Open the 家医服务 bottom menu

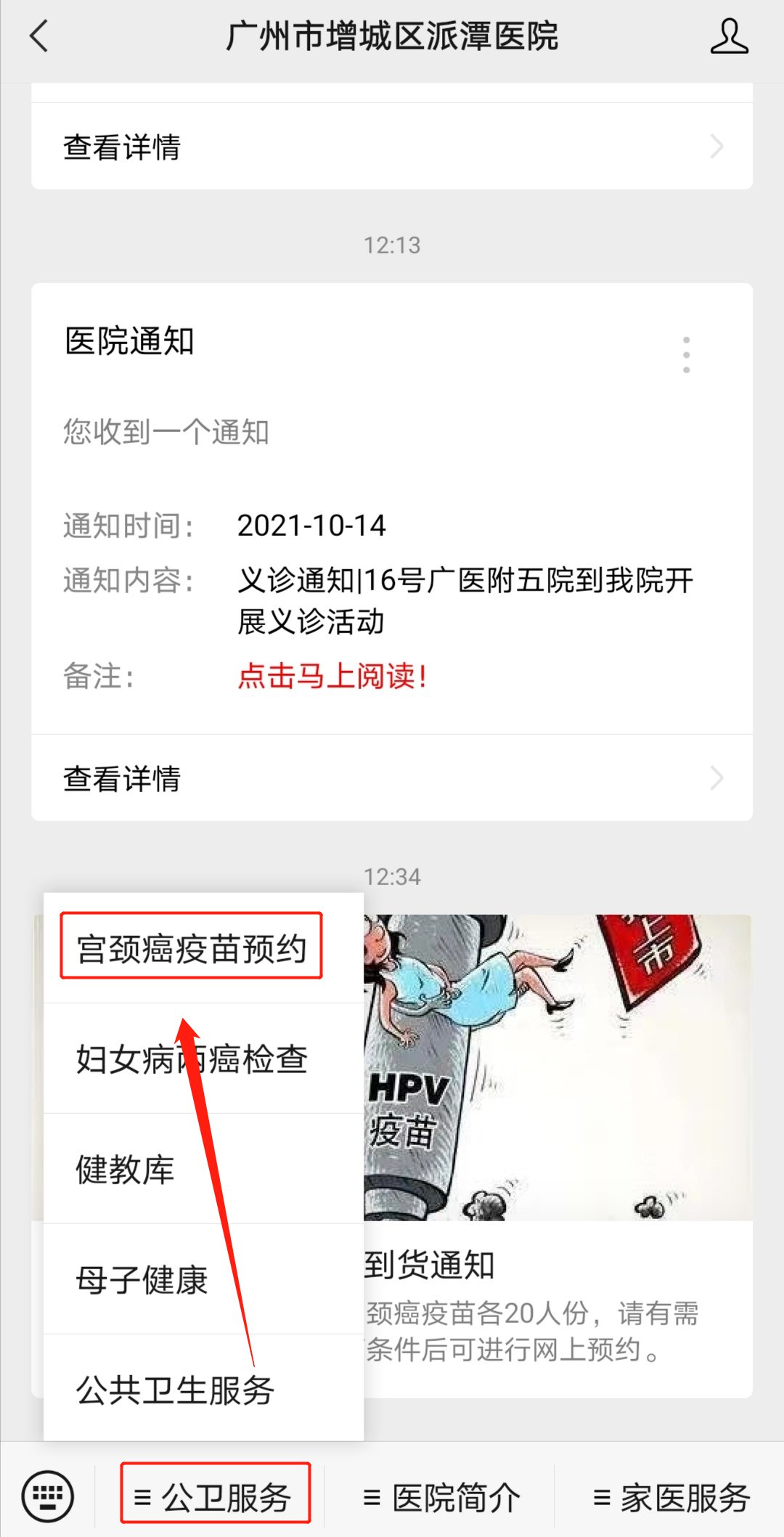tap(671, 1497)
